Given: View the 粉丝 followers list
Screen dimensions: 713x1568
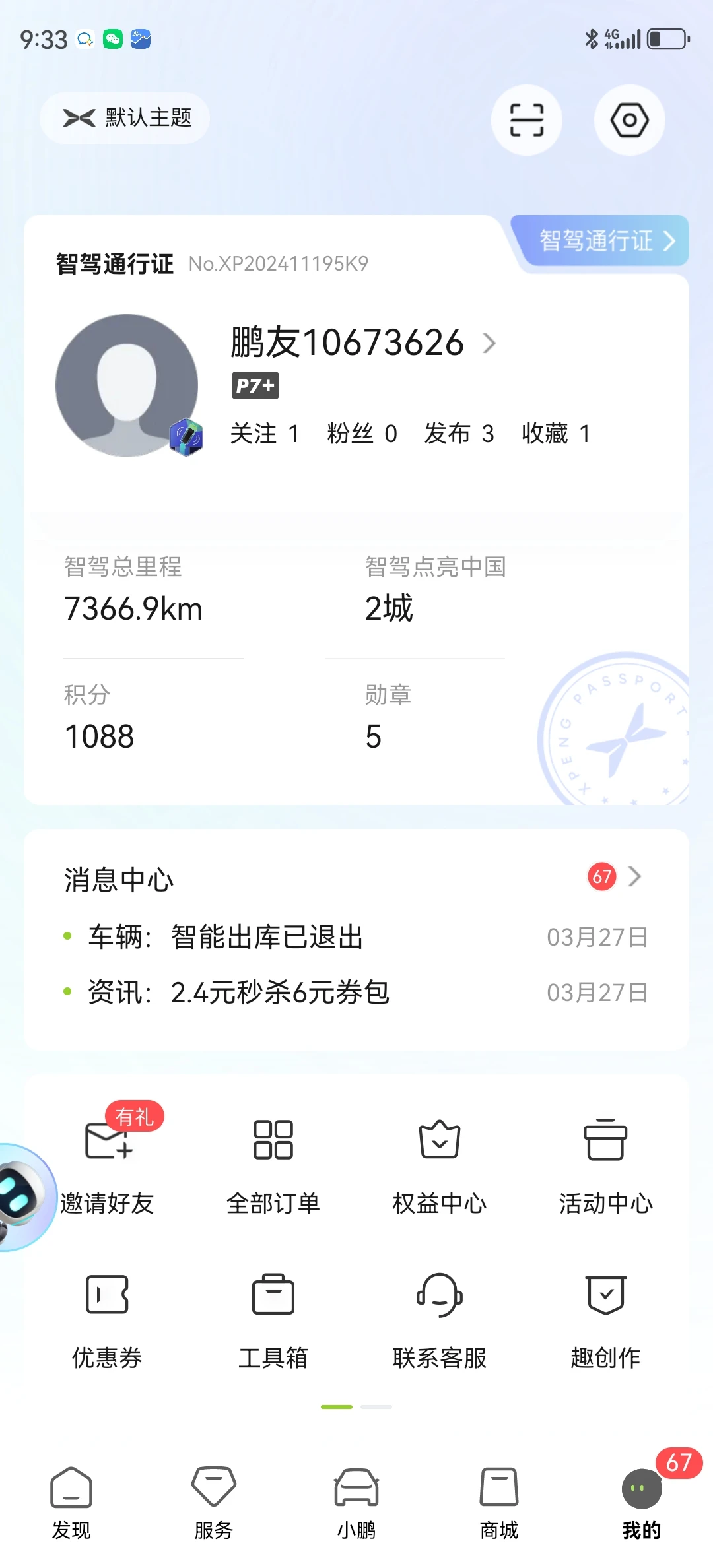Looking at the screenshot, I should point(362,434).
